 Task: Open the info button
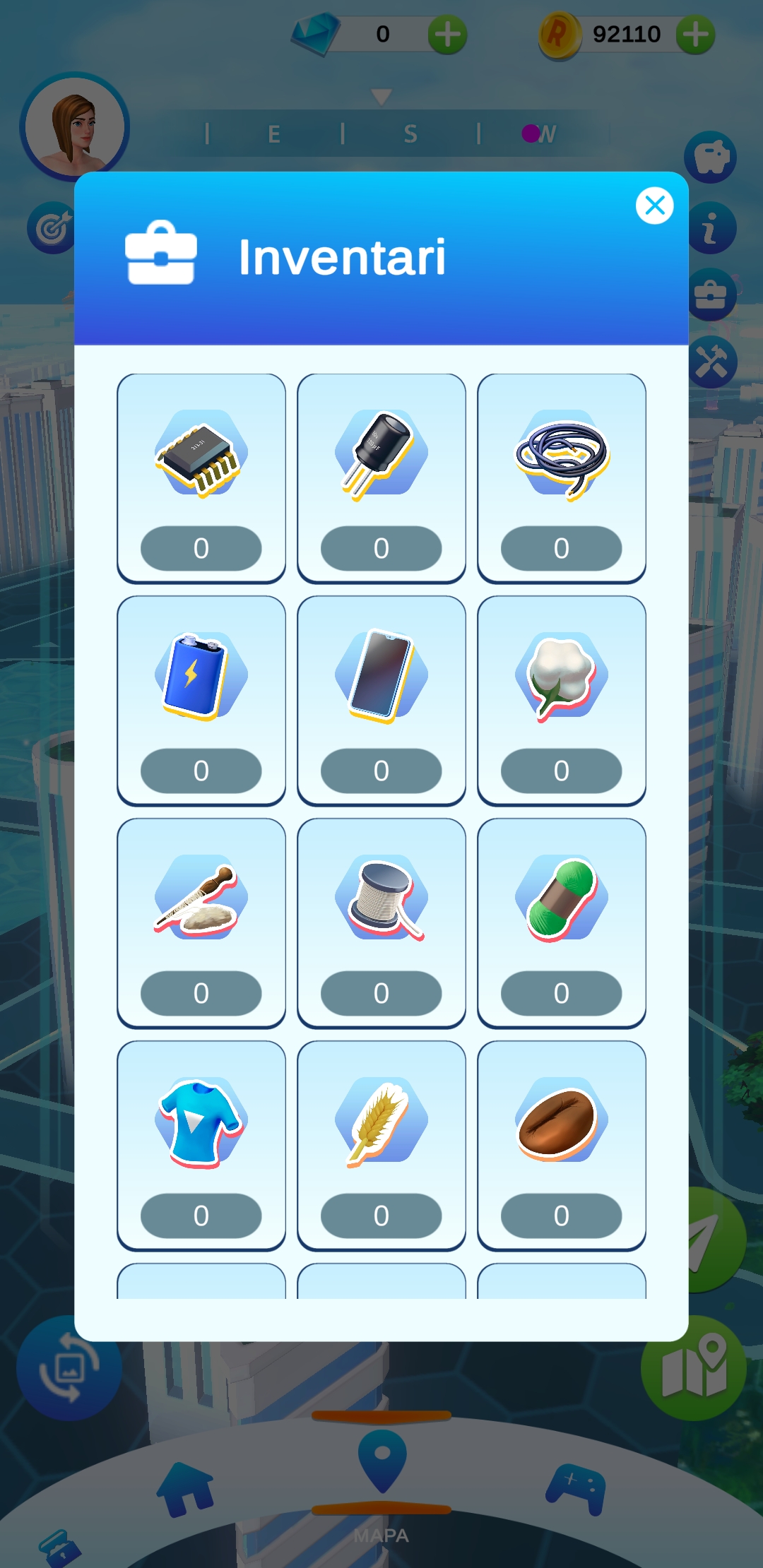pos(710,228)
